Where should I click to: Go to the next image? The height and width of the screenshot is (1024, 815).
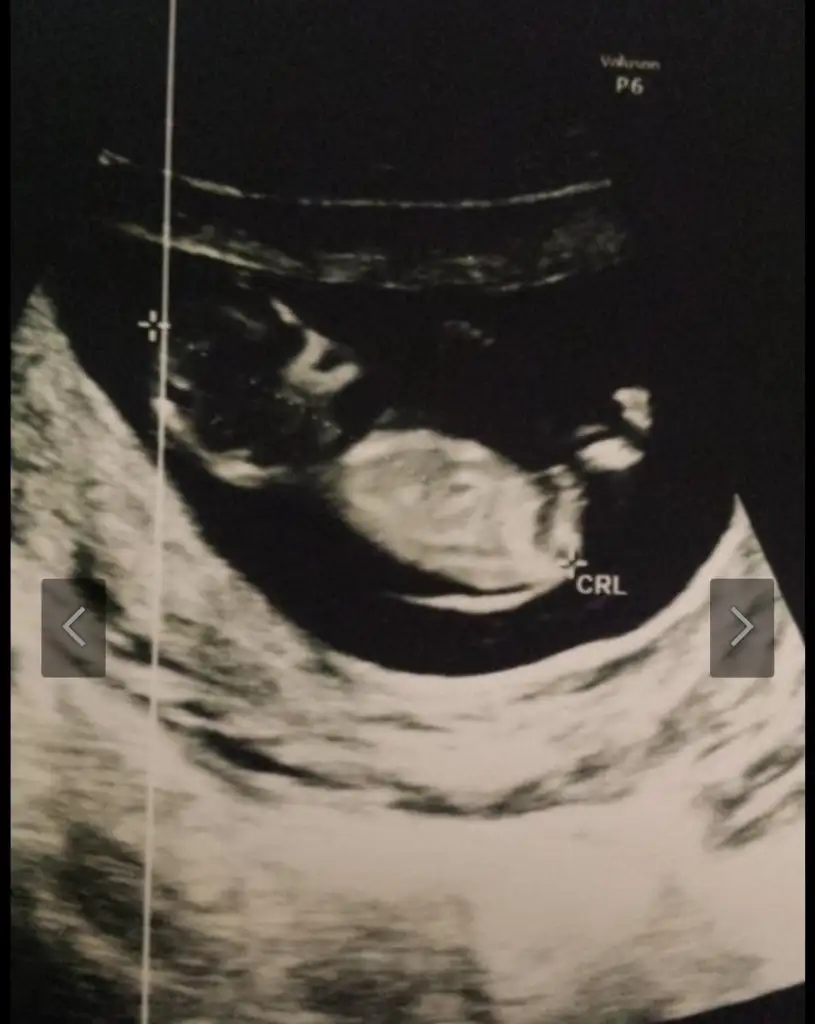click(741, 627)
